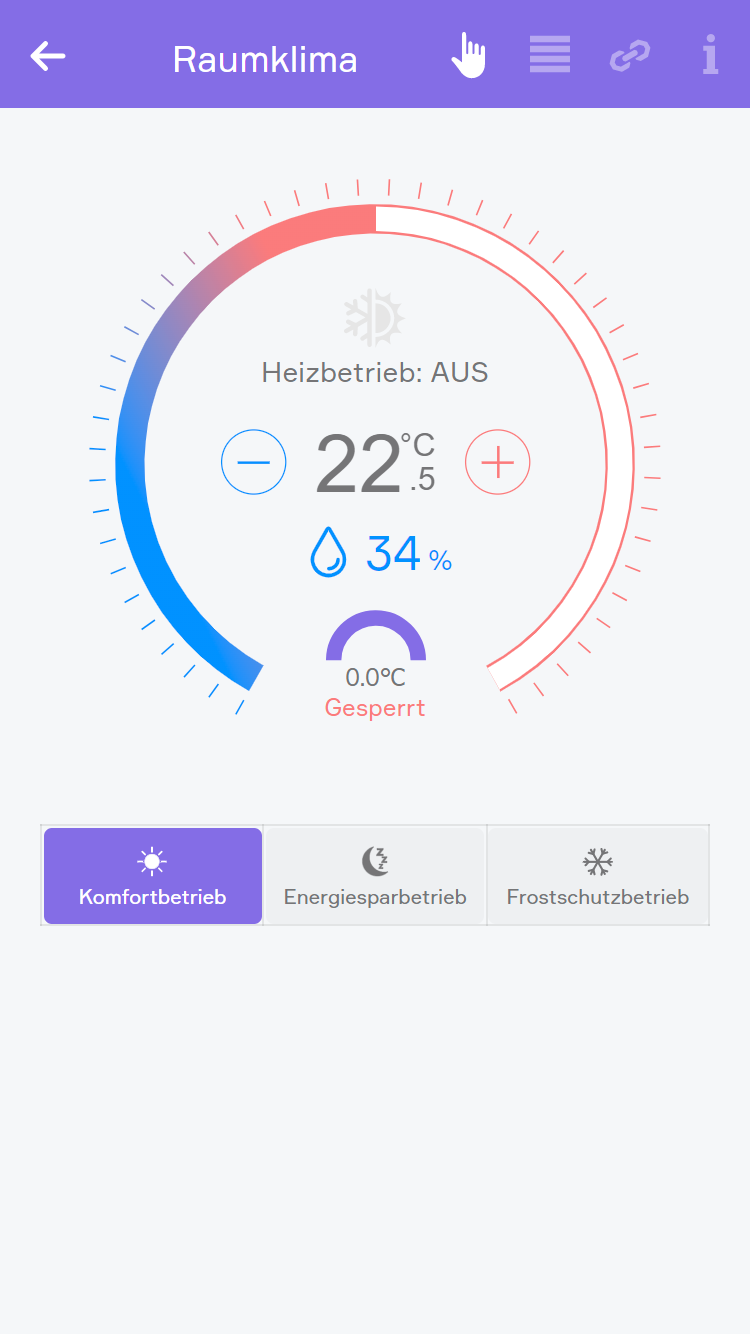
Task: Decrease temperature with the minus button
Action: pyautogui.click(x=254, y=462)
